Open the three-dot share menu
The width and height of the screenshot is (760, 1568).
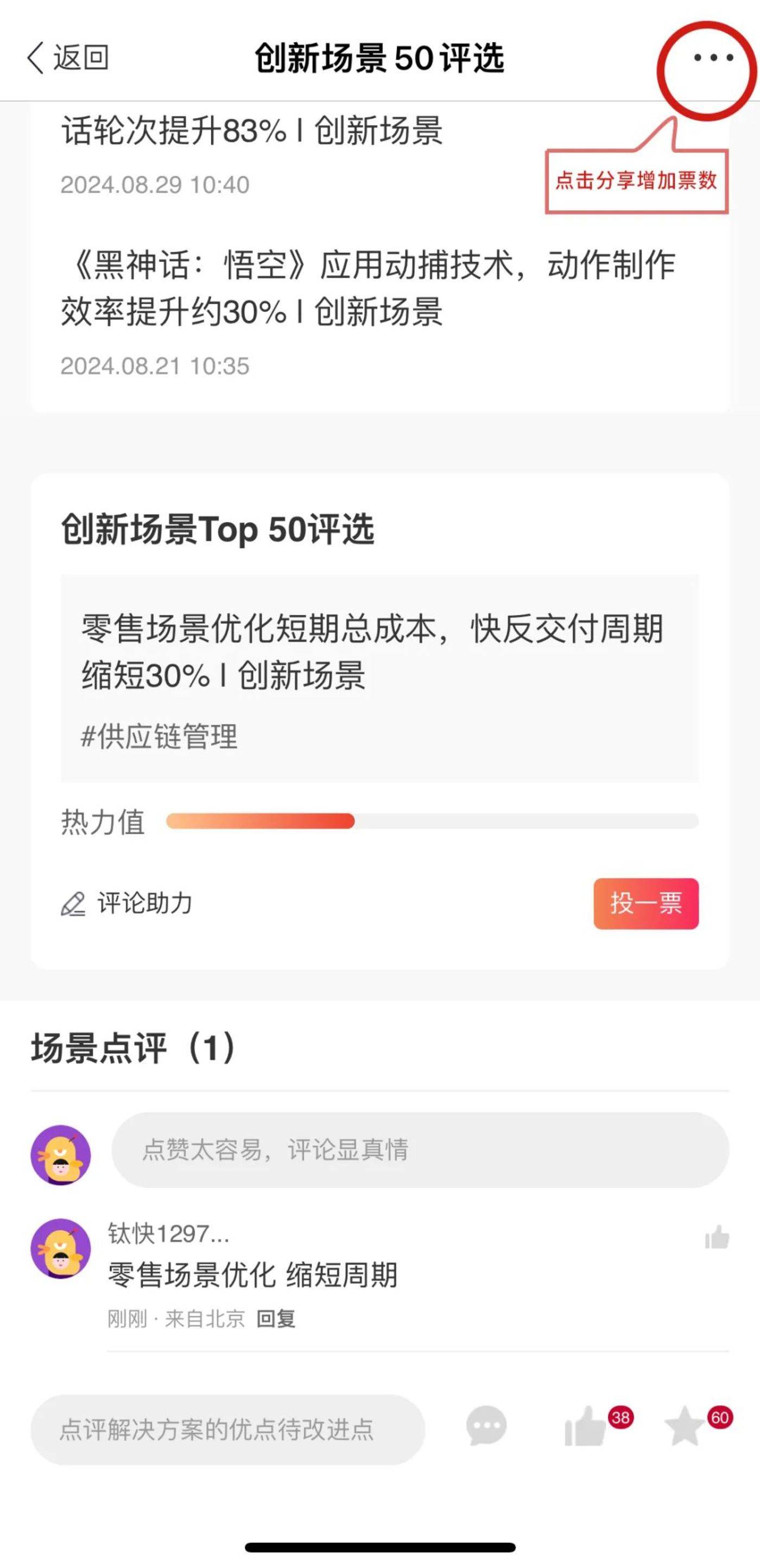(x=713, y=58)
